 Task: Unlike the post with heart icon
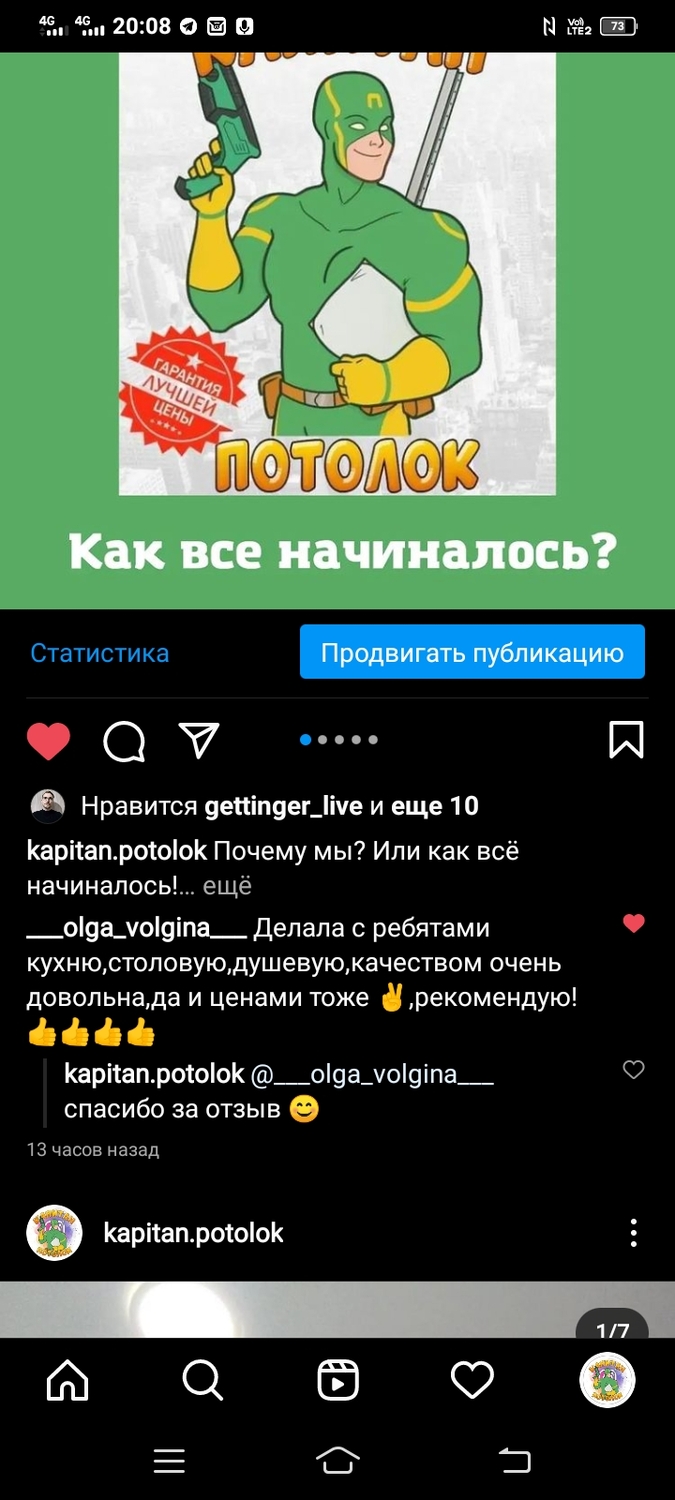tap(48, 741)
